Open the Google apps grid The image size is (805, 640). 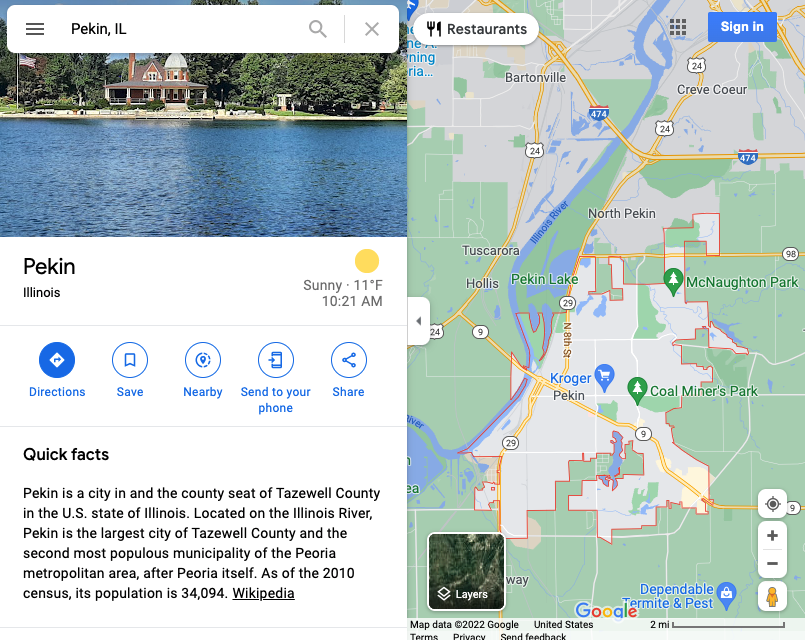click(x=678, y=27)
